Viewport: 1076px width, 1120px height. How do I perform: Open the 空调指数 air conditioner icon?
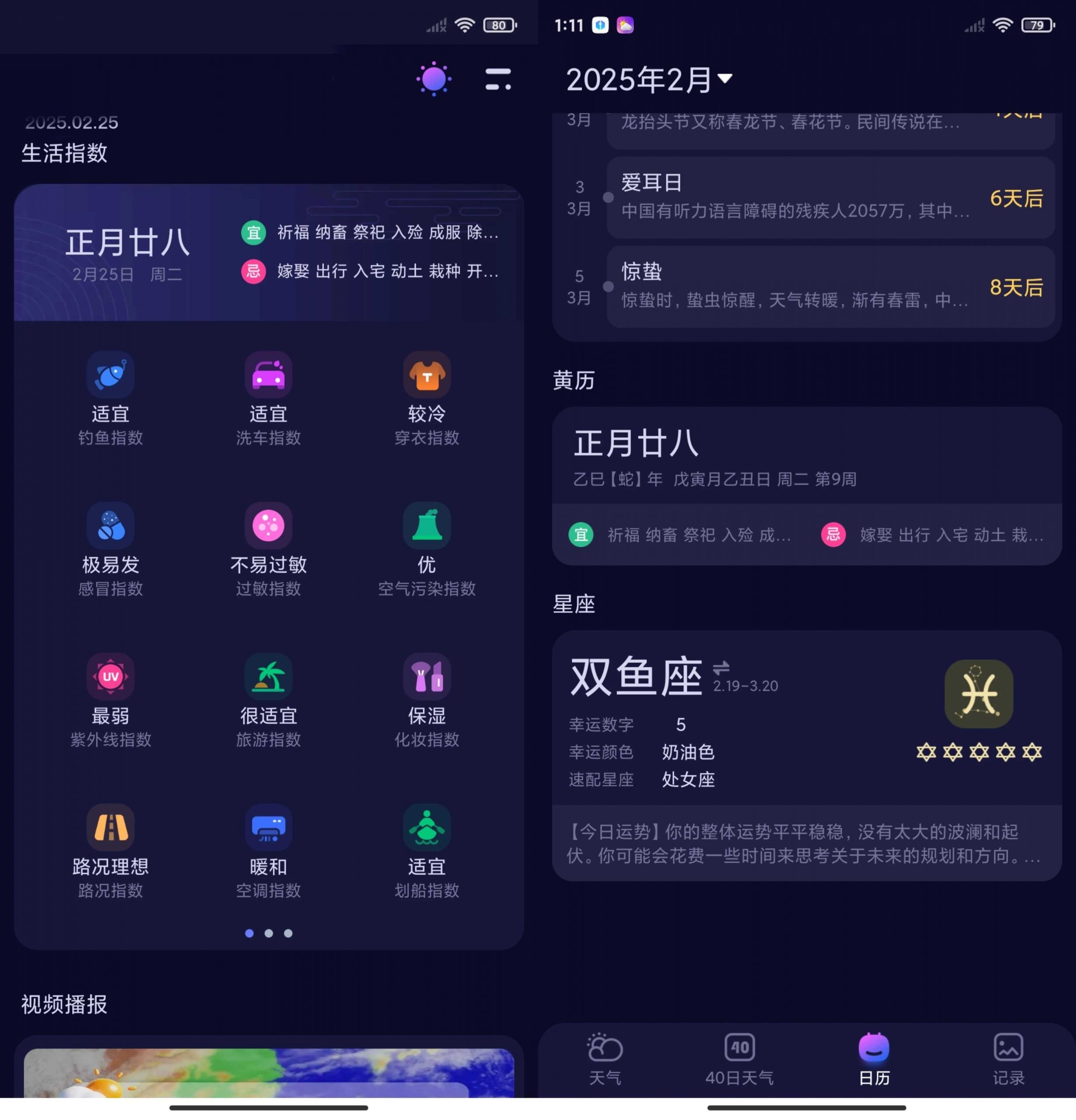268,827
